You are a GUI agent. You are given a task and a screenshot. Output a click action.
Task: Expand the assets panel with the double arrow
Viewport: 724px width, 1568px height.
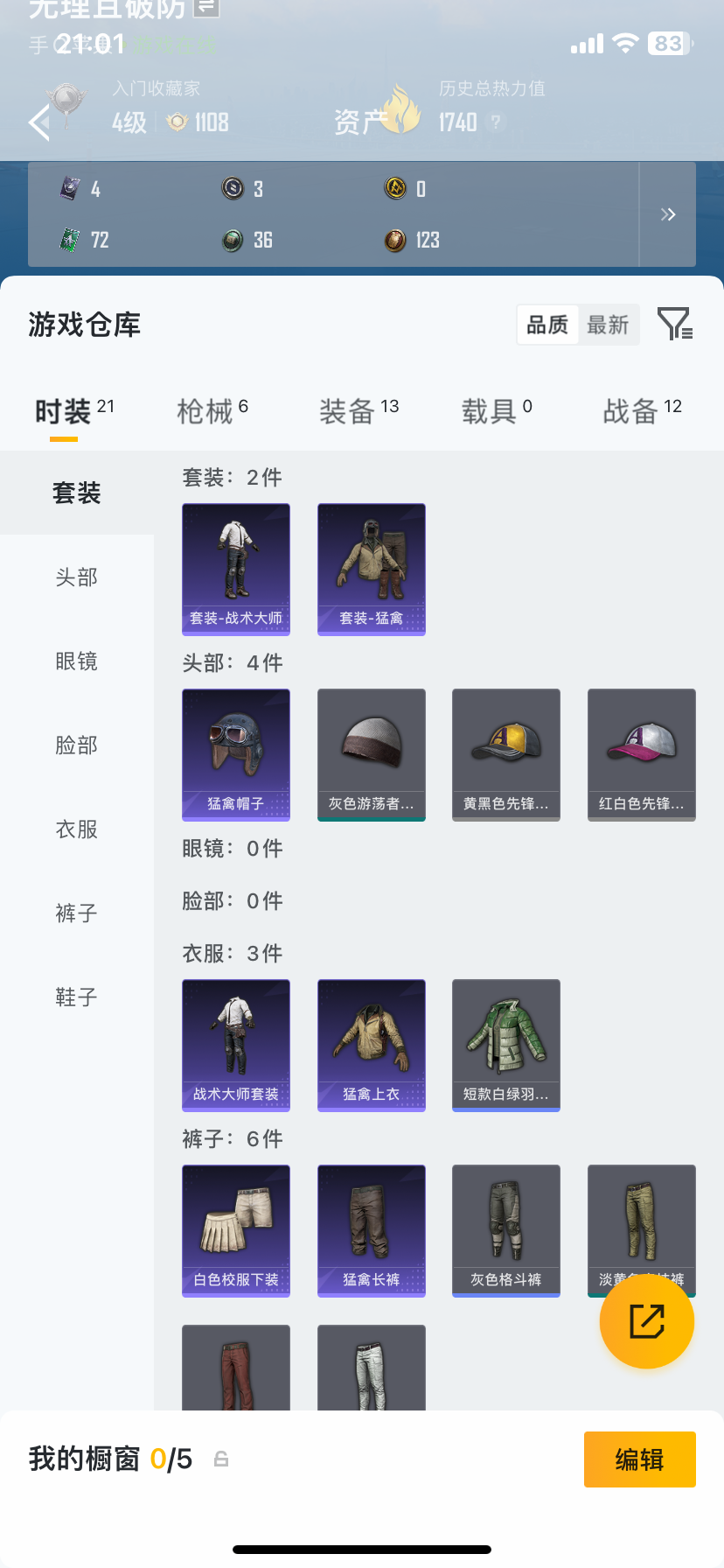[x=668, y=214]
